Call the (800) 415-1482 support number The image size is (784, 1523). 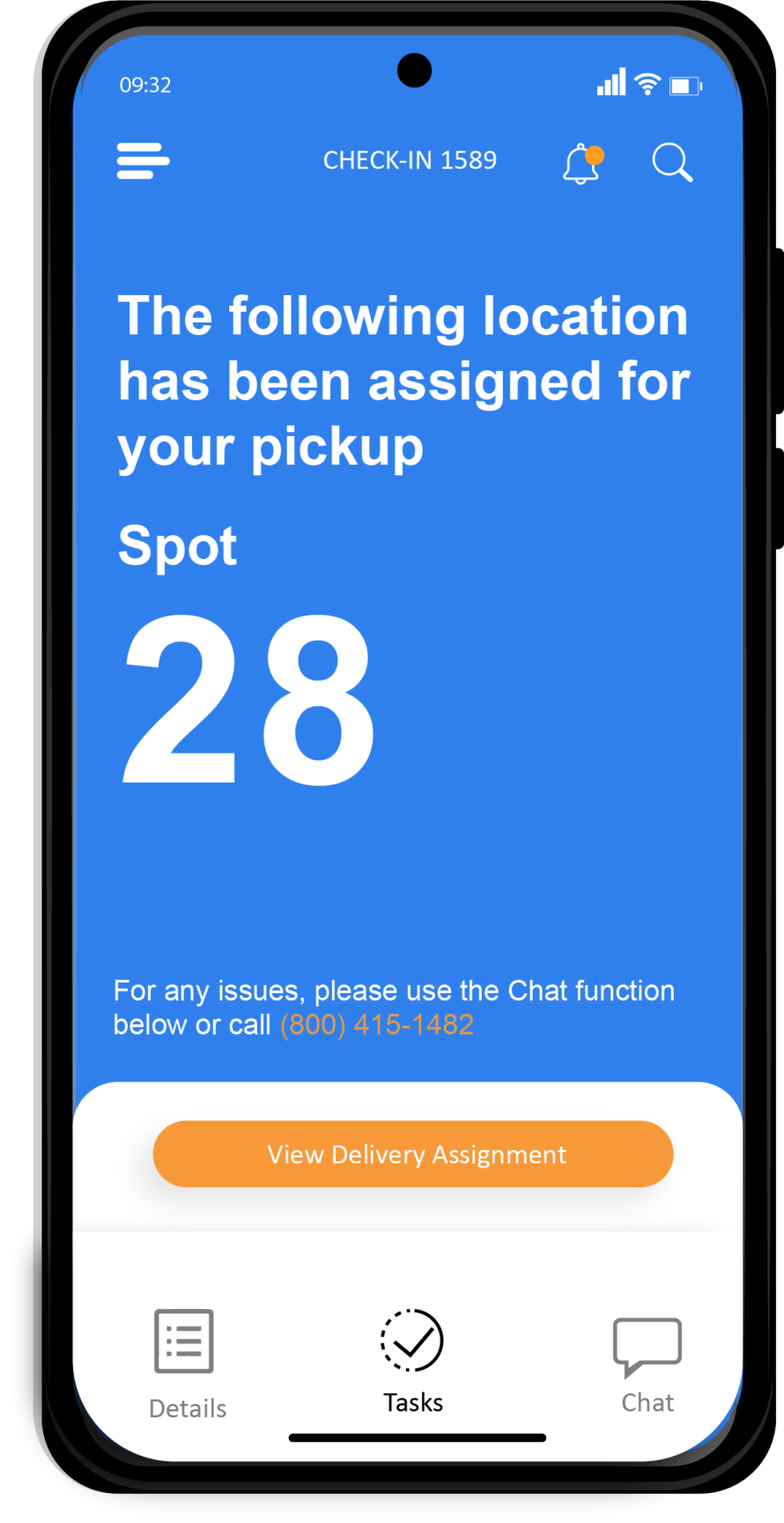(377, 1025)
